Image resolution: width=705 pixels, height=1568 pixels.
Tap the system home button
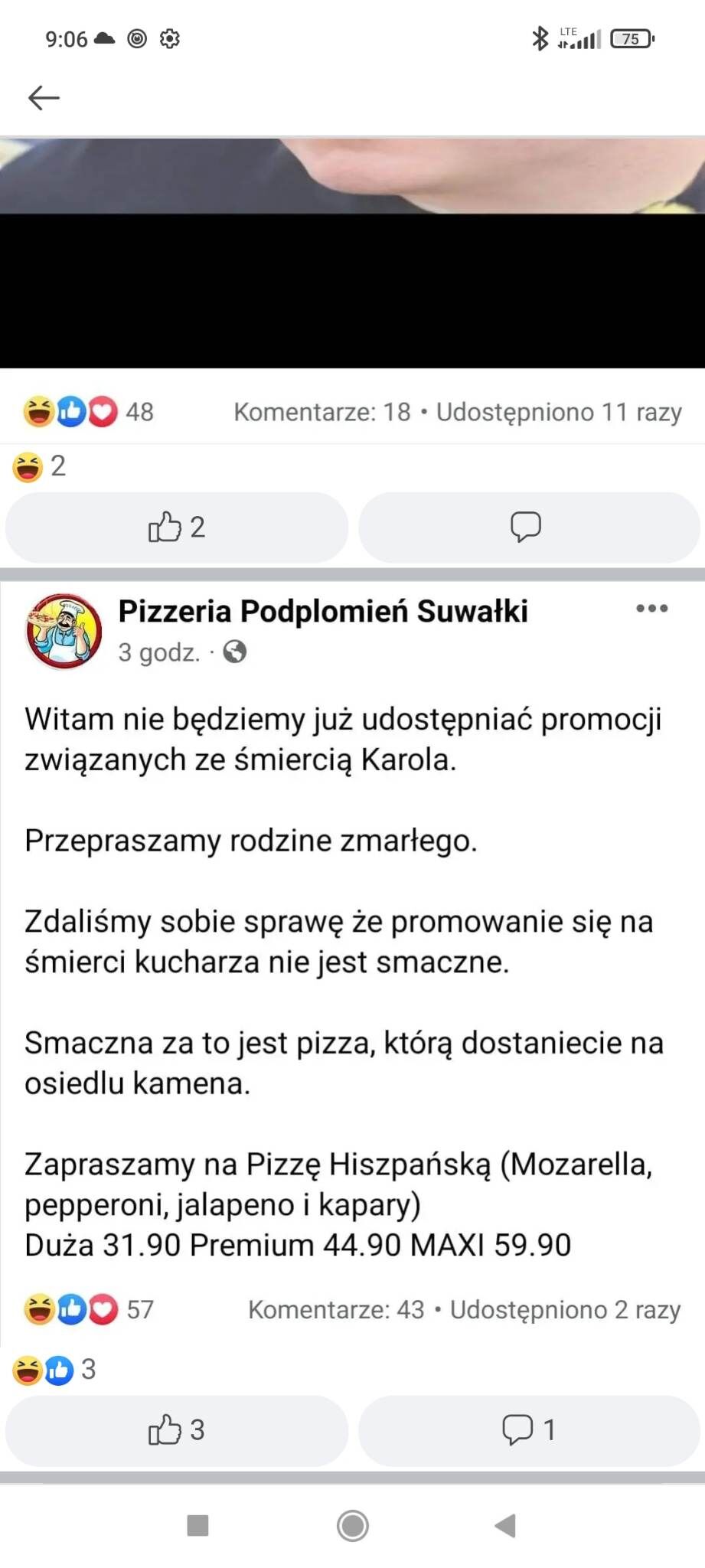point(352,1525)
